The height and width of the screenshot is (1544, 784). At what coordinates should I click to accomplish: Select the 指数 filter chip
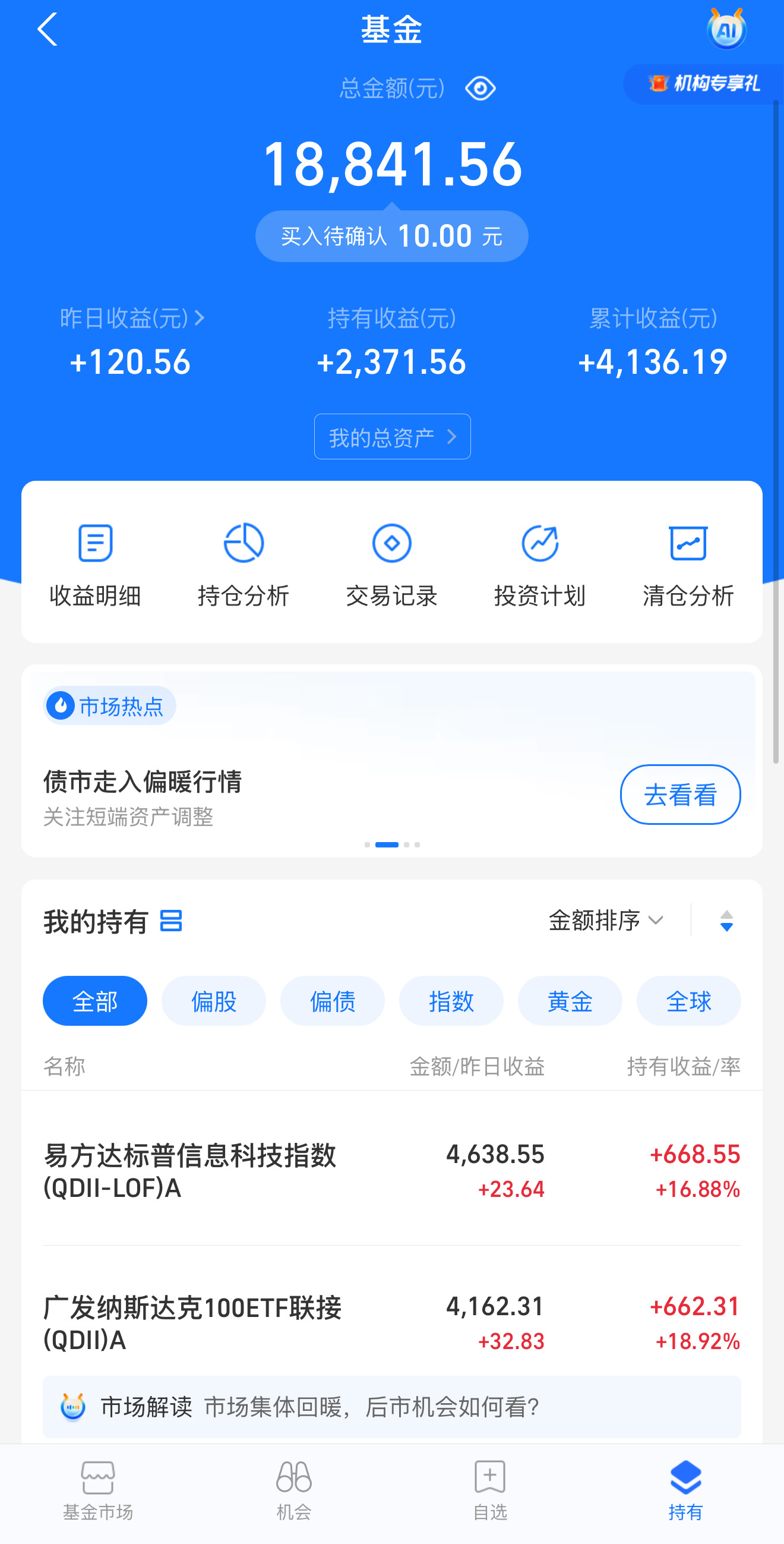click(451, 1001)
